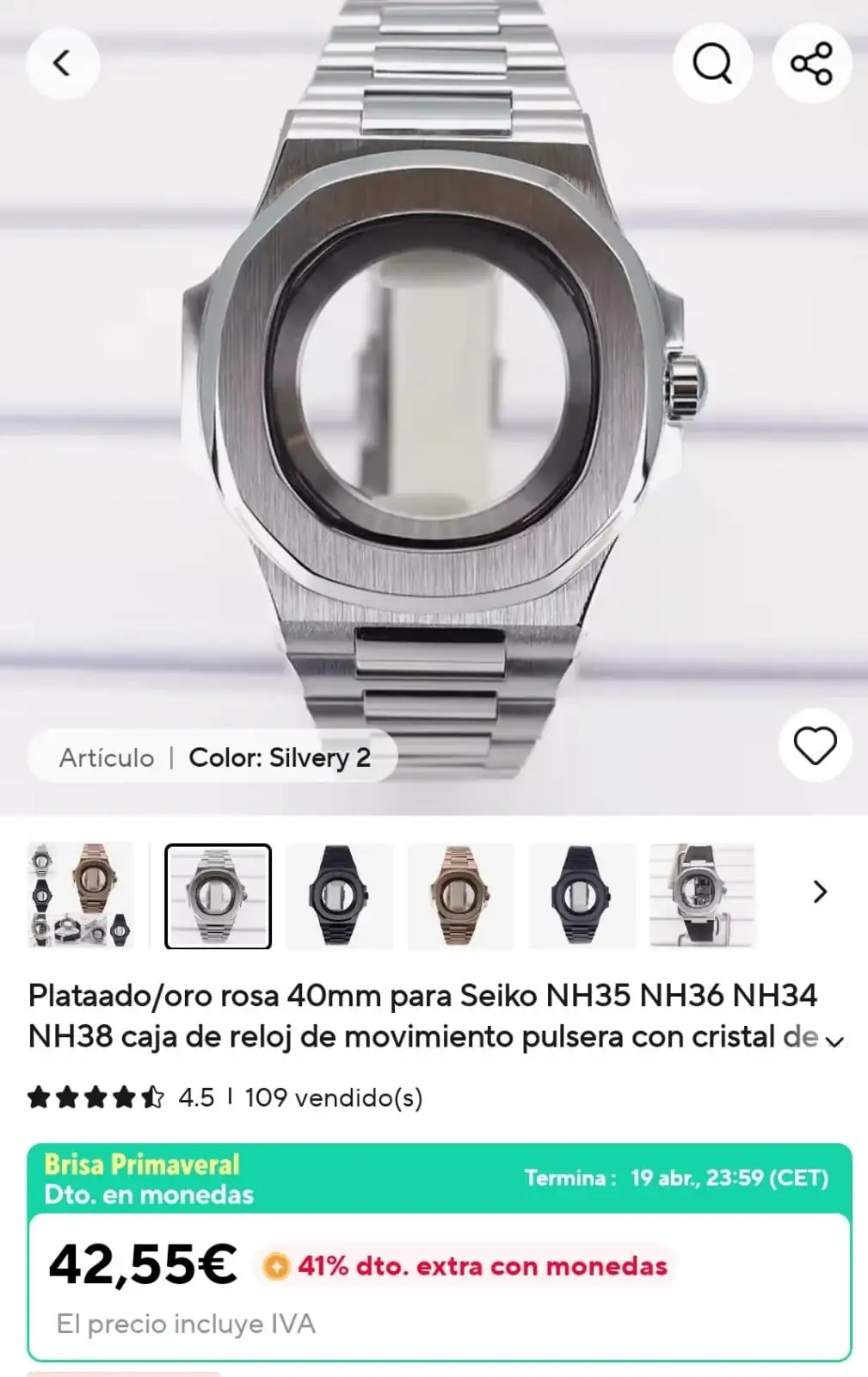Open the search magnifier icon
The width and height of the screenshot is (868, 1377).
(x=712, y=63)
